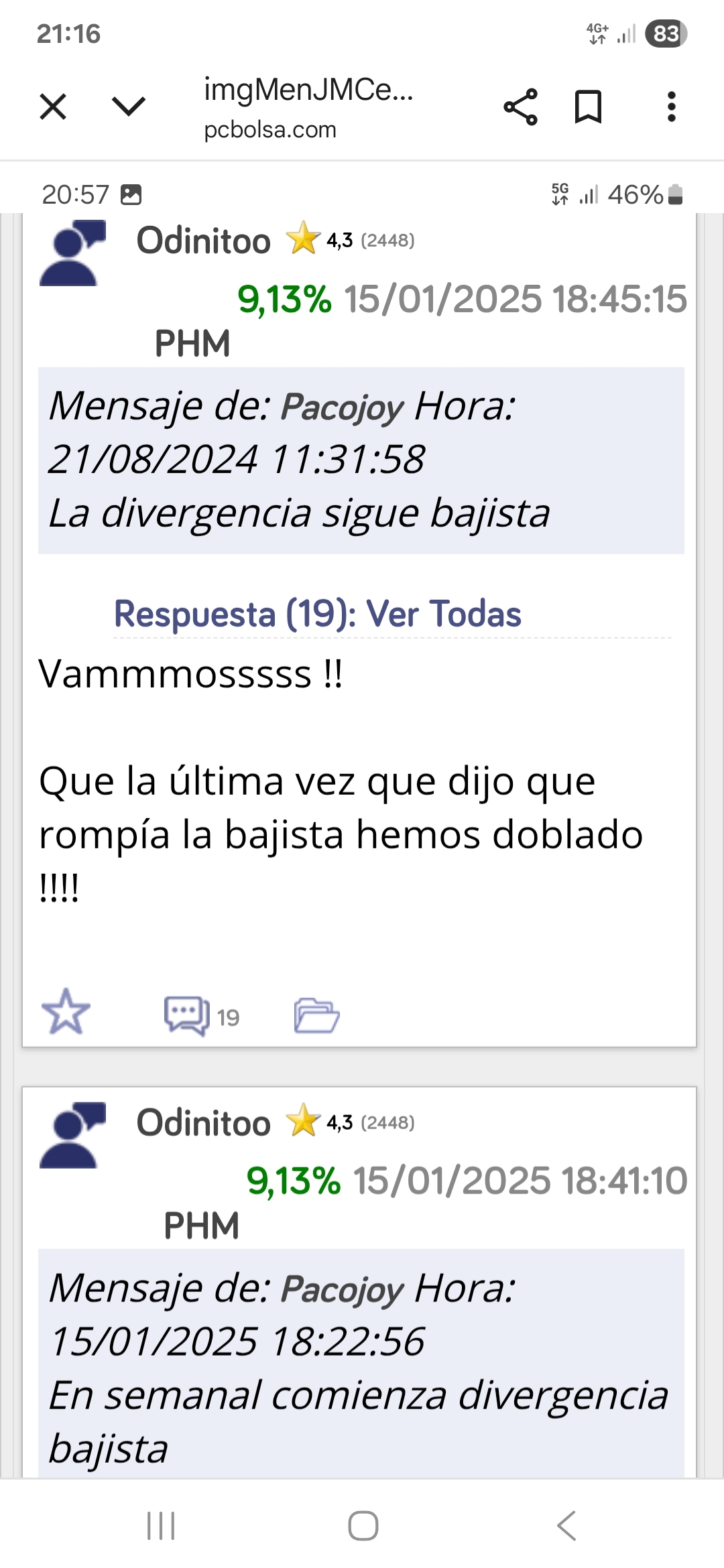
Task: Share this page
Action: 521,107
